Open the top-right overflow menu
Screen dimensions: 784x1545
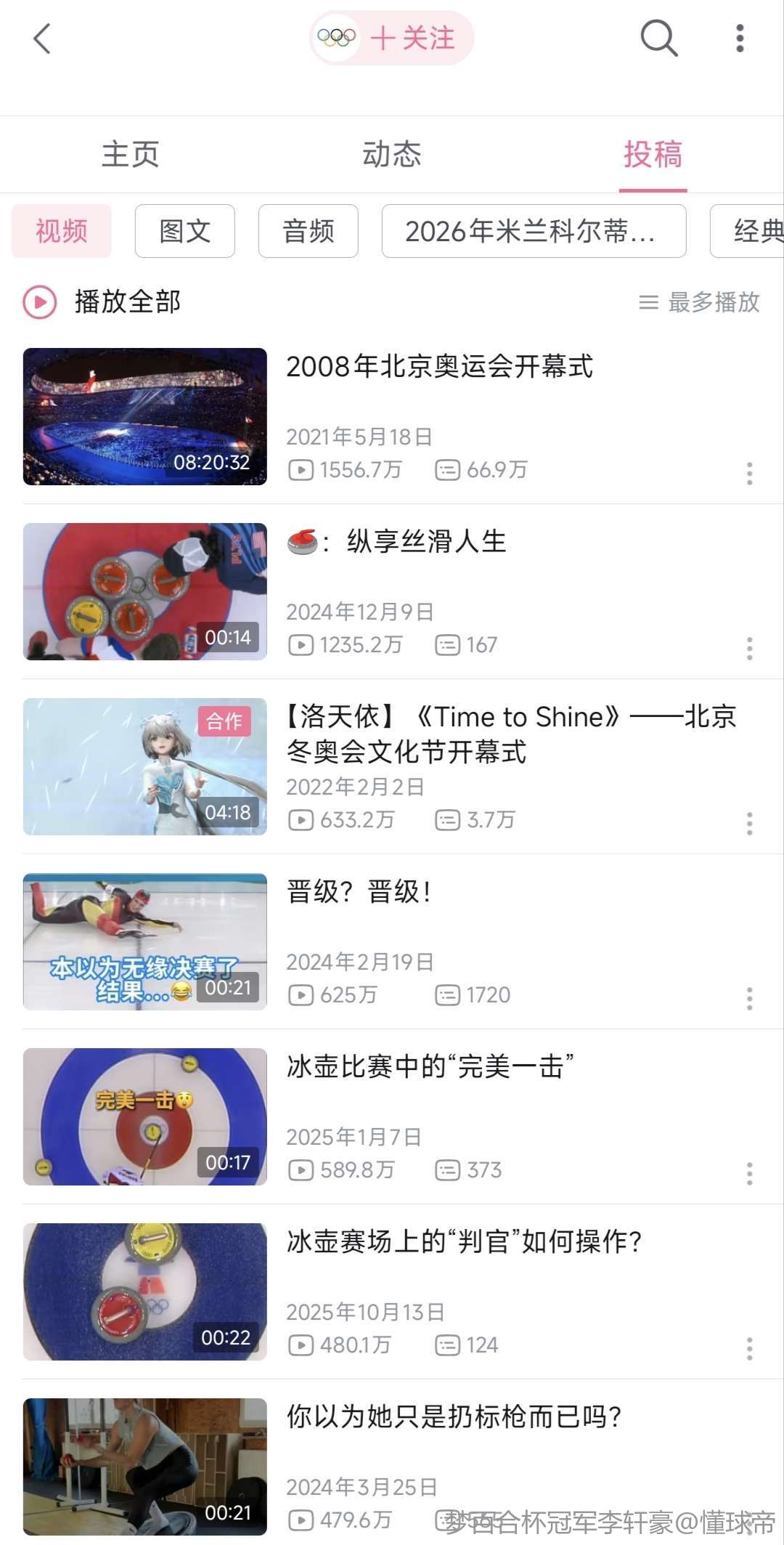[x=740, y=38]
